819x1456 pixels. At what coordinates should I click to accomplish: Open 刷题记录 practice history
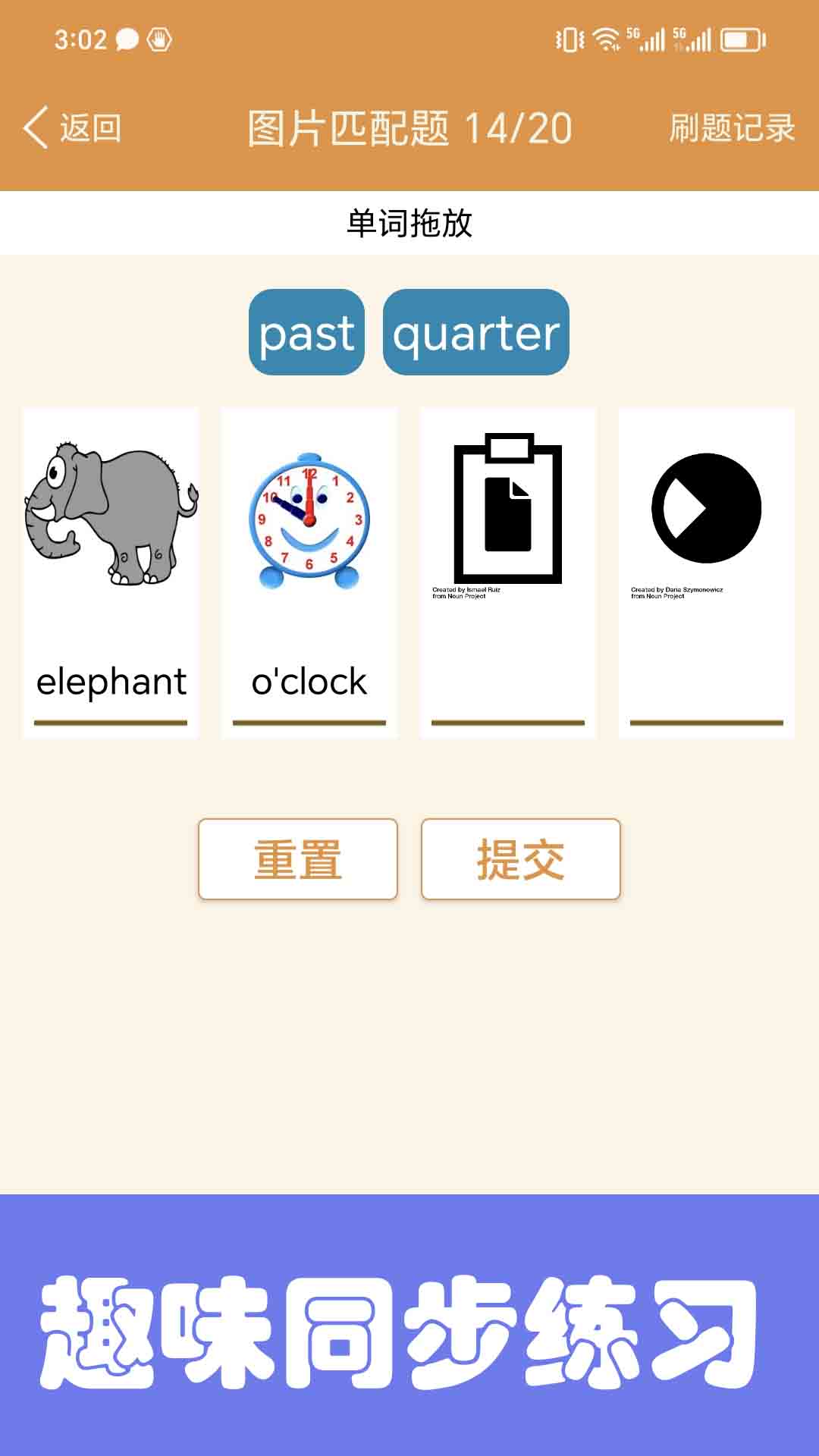(x=731, y=127)
